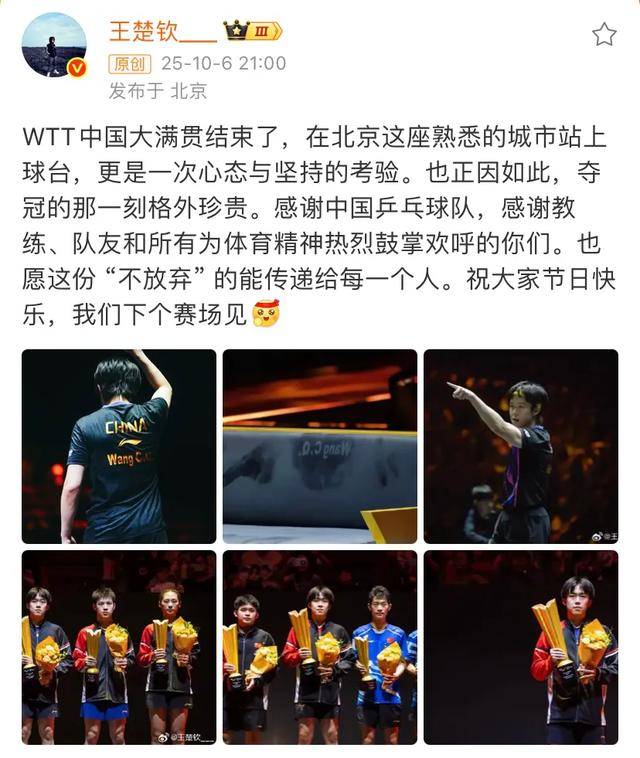View the podium photo with three trophy holders
This screenshot has height=758, width=640.
click(119, 647)
